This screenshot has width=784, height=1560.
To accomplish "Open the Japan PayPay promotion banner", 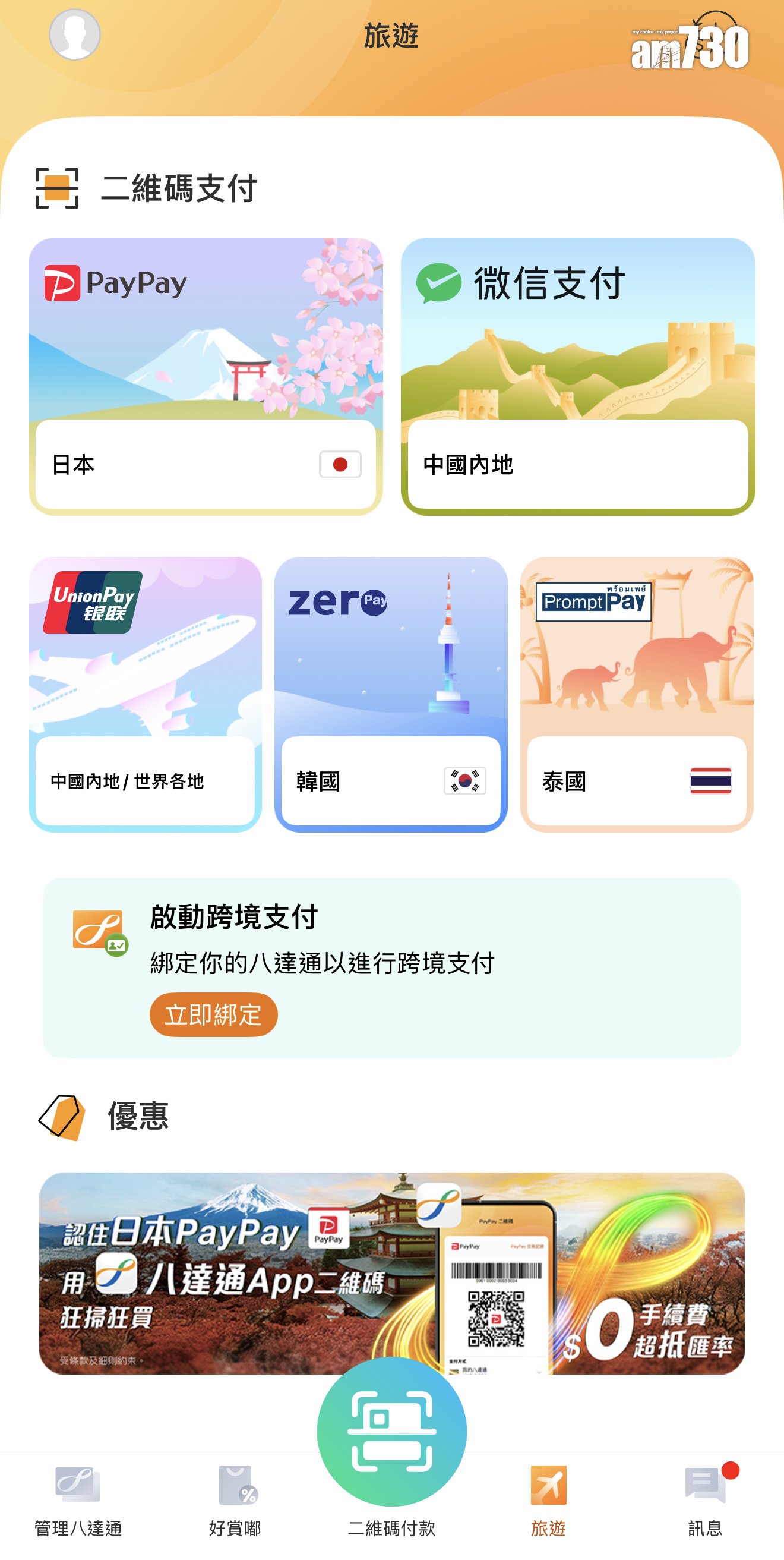I will pyautogui.click(x=391, y=1272).
